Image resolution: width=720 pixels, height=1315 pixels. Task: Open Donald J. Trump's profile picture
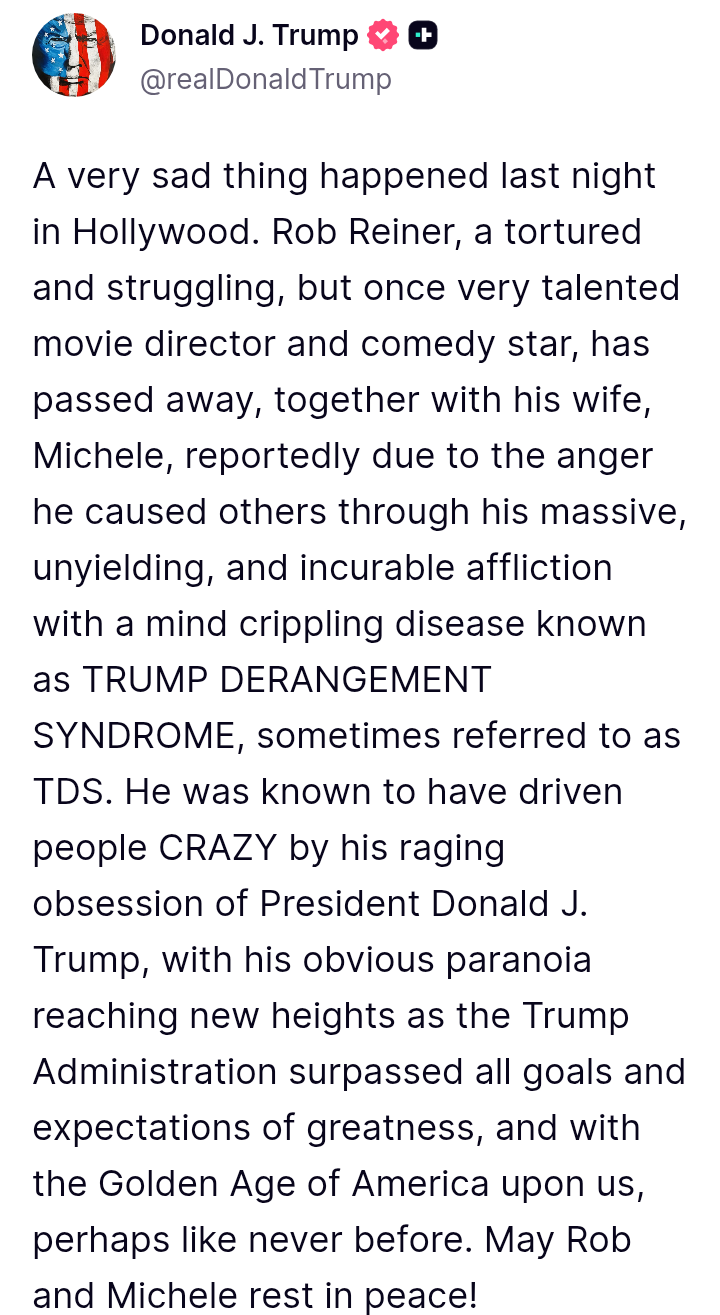75,56
